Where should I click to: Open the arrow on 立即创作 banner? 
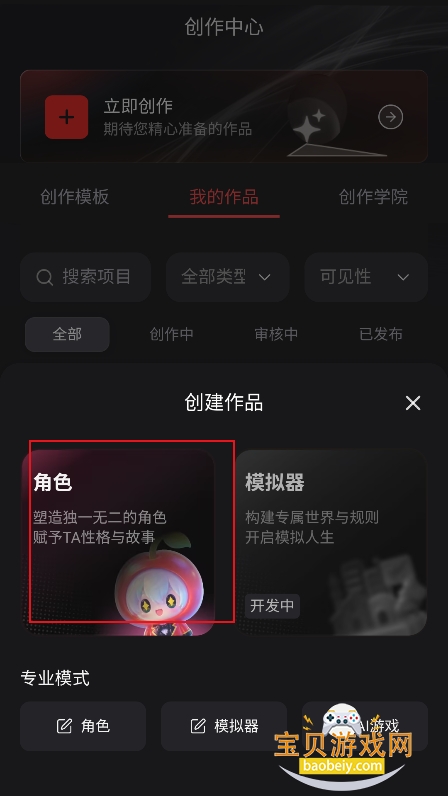[x=391, y=117]
